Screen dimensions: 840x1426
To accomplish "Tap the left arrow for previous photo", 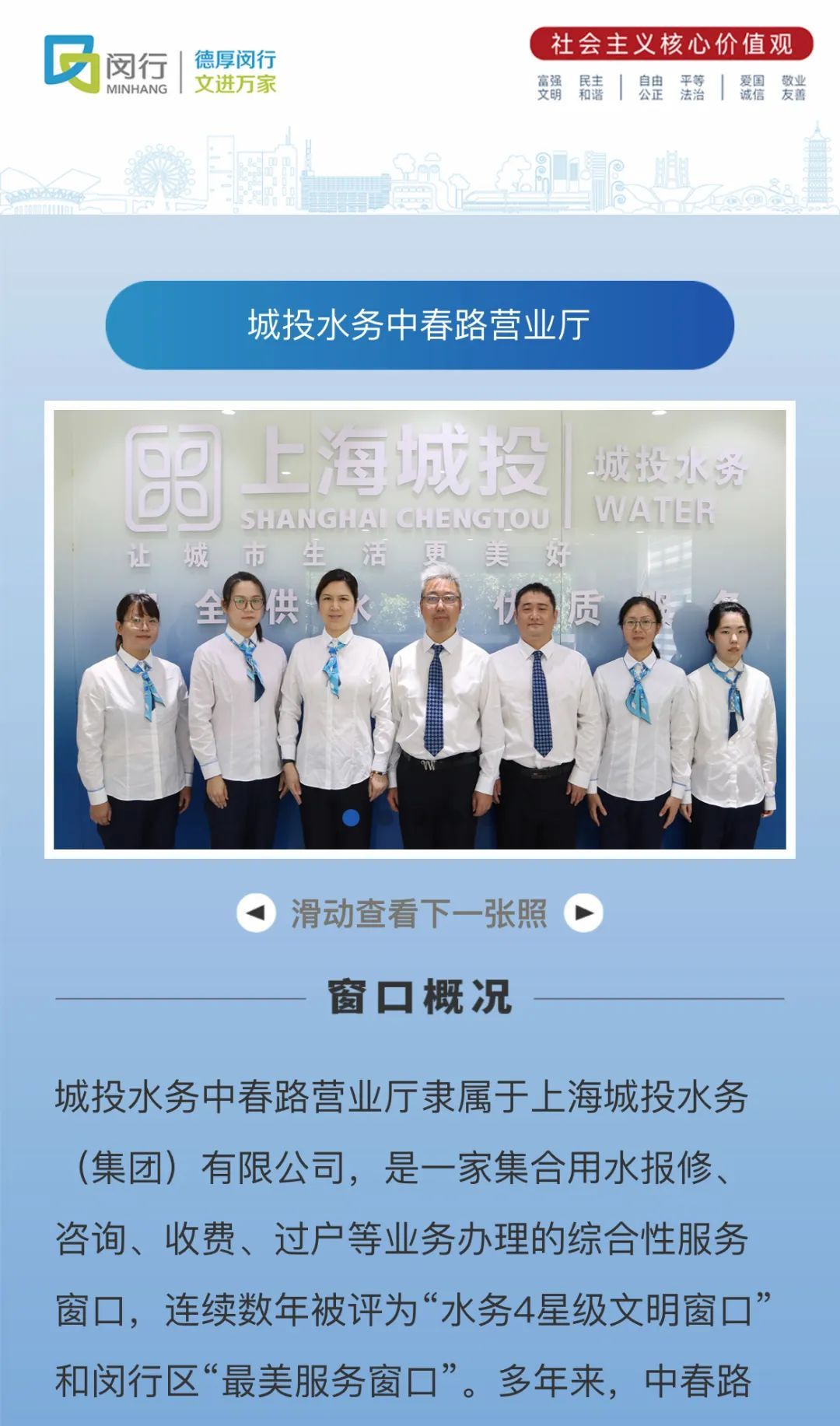I will 257,913.
